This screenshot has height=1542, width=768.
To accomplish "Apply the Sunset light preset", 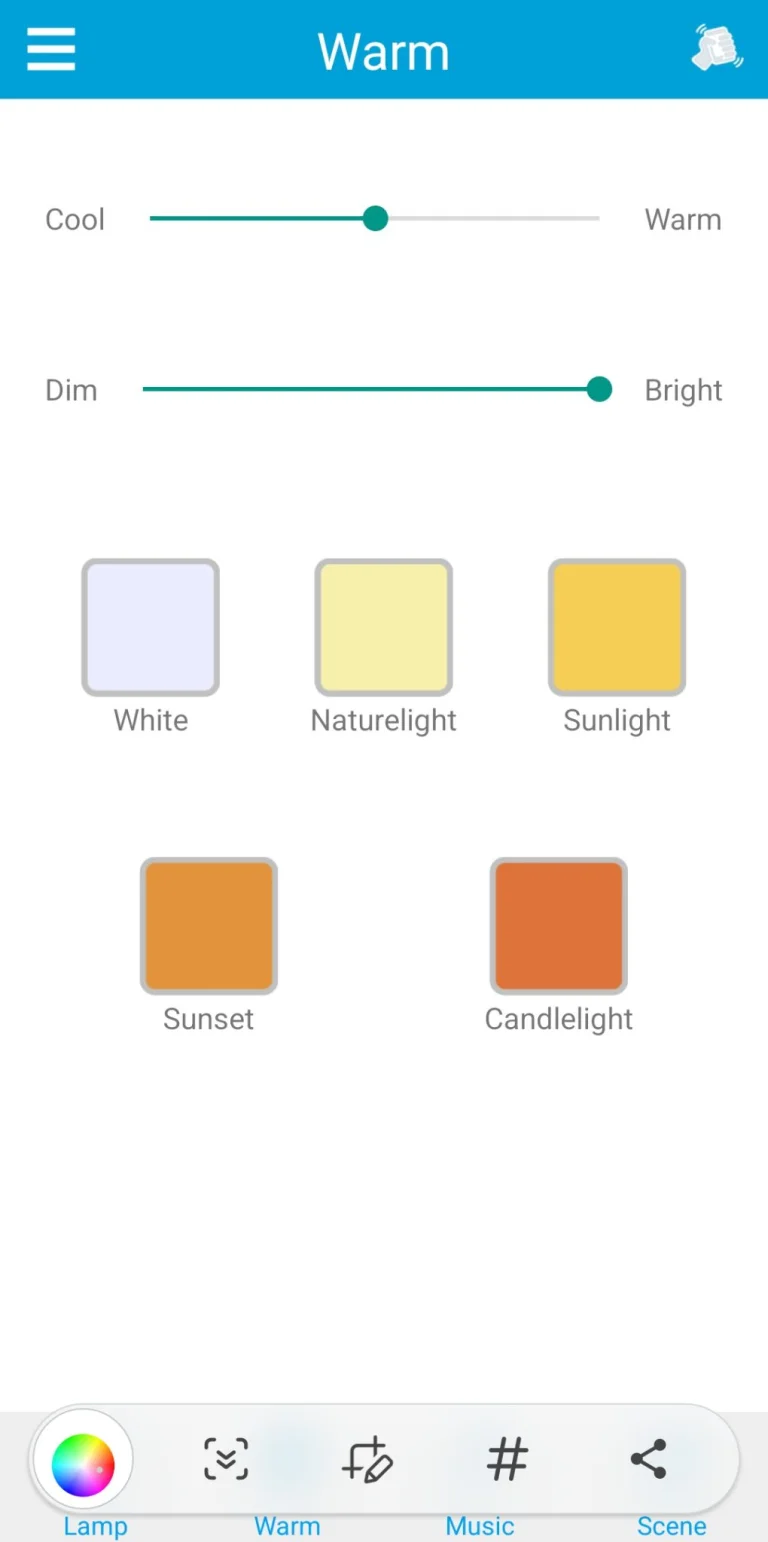I will pyautogui.click(x=209, y=926).
